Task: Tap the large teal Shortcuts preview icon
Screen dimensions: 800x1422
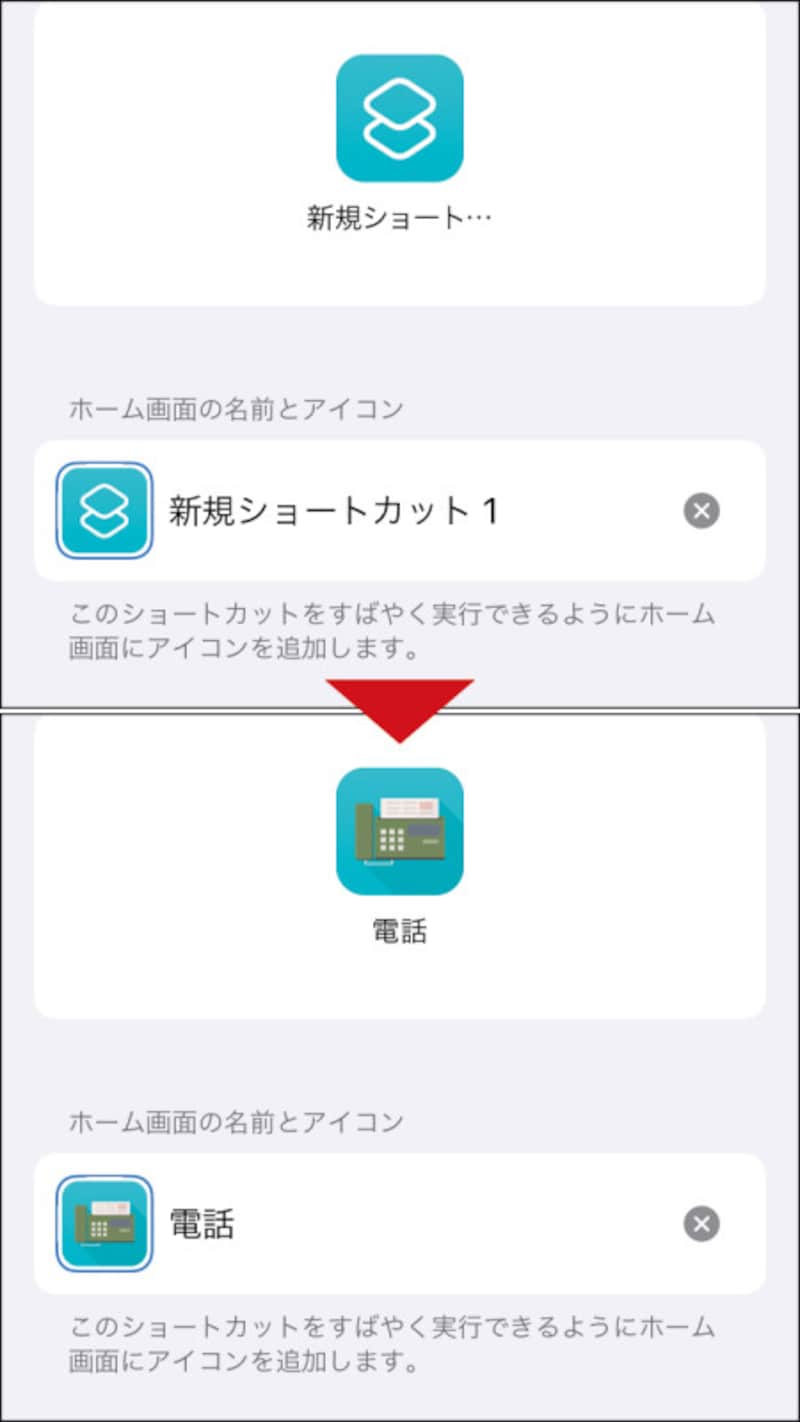Action: point(400,117)
